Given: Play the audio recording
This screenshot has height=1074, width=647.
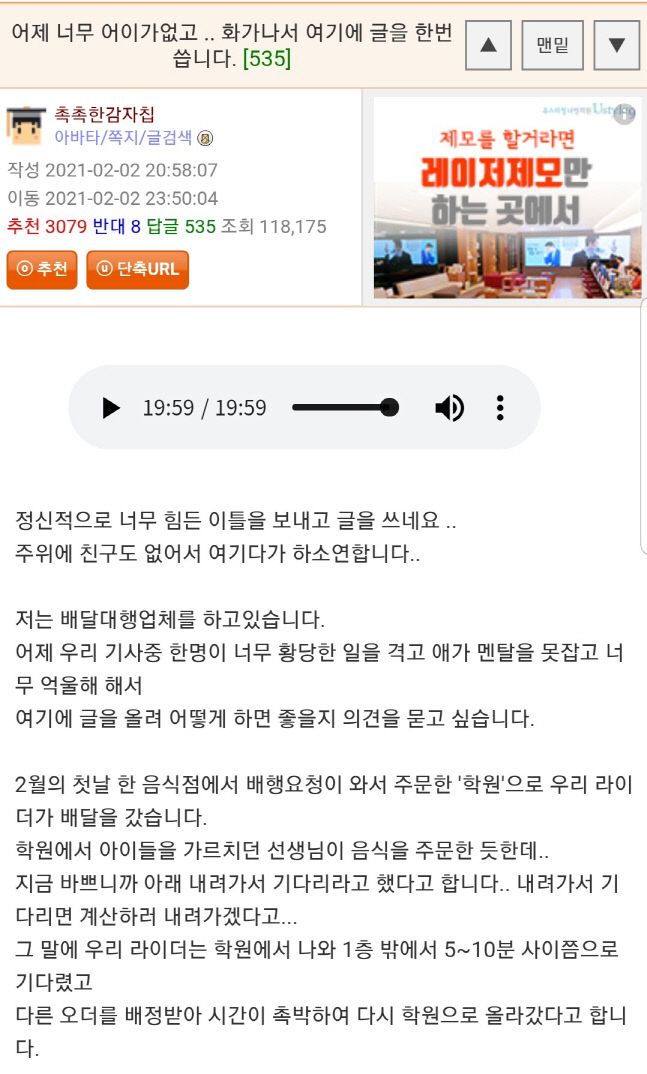Looking at the screenshot, I should pyautogui.click(x=111, y=408).
